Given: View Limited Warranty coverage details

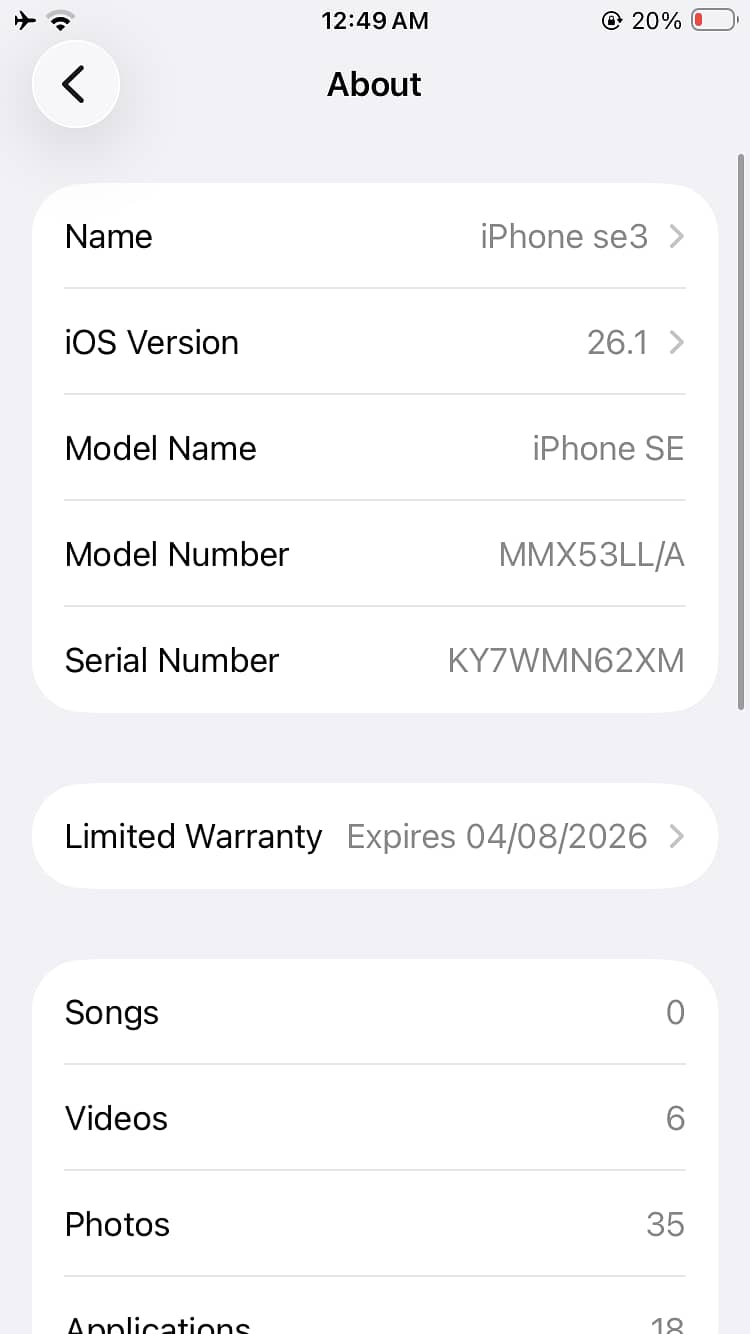Looking at the screenshot, I should point(375,836).
